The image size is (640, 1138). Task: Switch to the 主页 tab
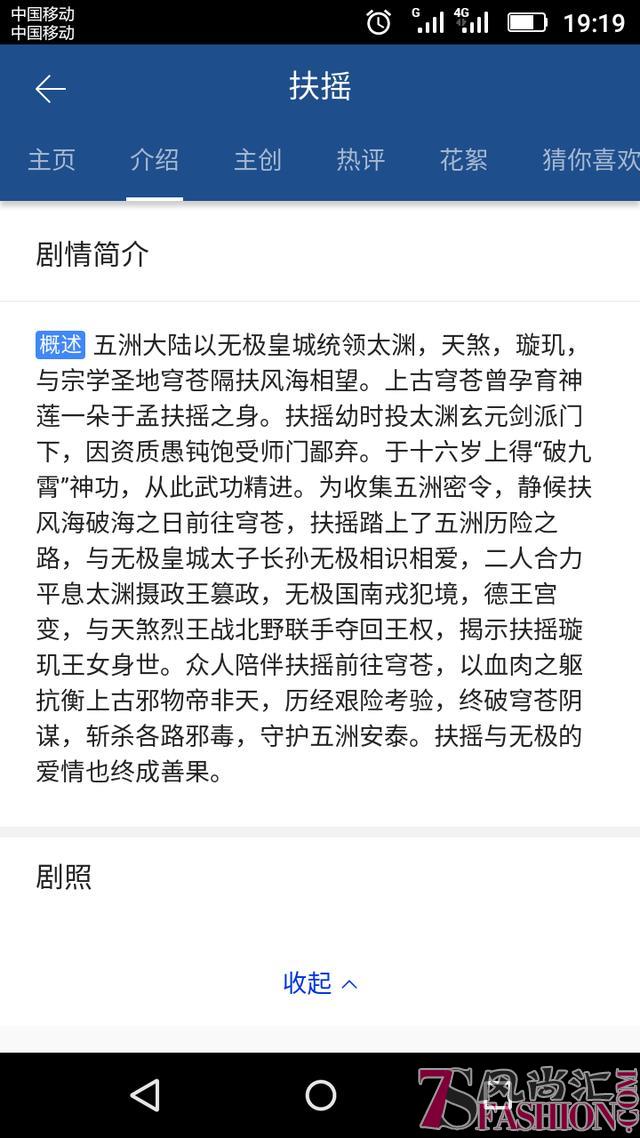click(x=52, y=160)
